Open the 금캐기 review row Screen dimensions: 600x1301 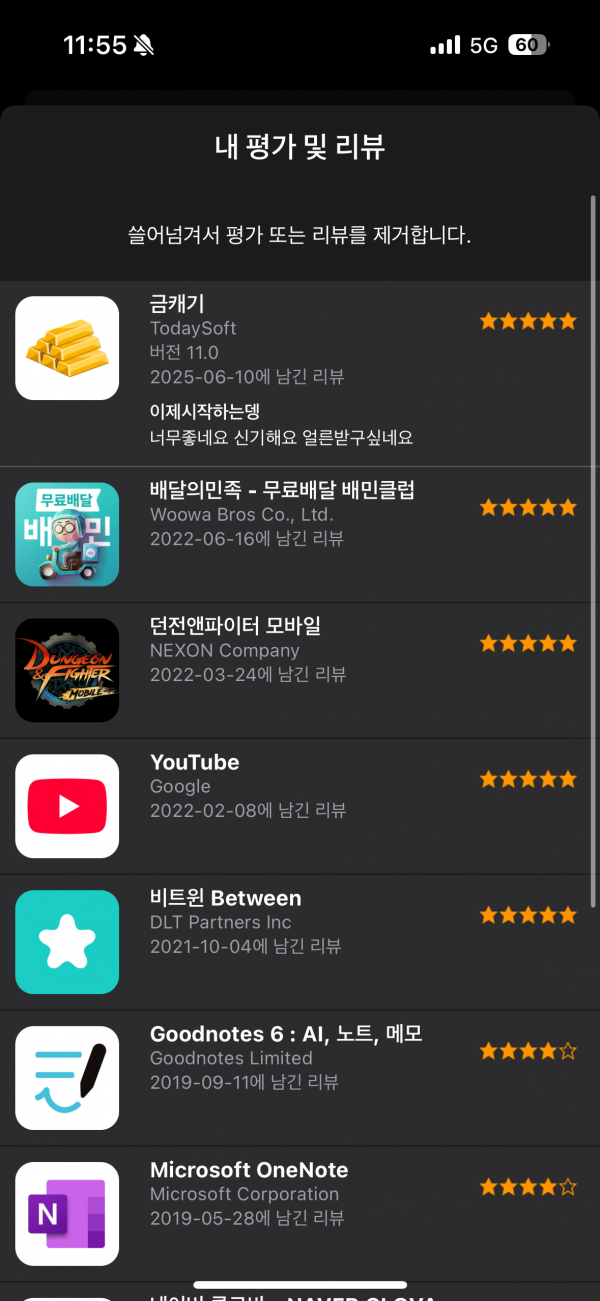[x=300, y=373]
